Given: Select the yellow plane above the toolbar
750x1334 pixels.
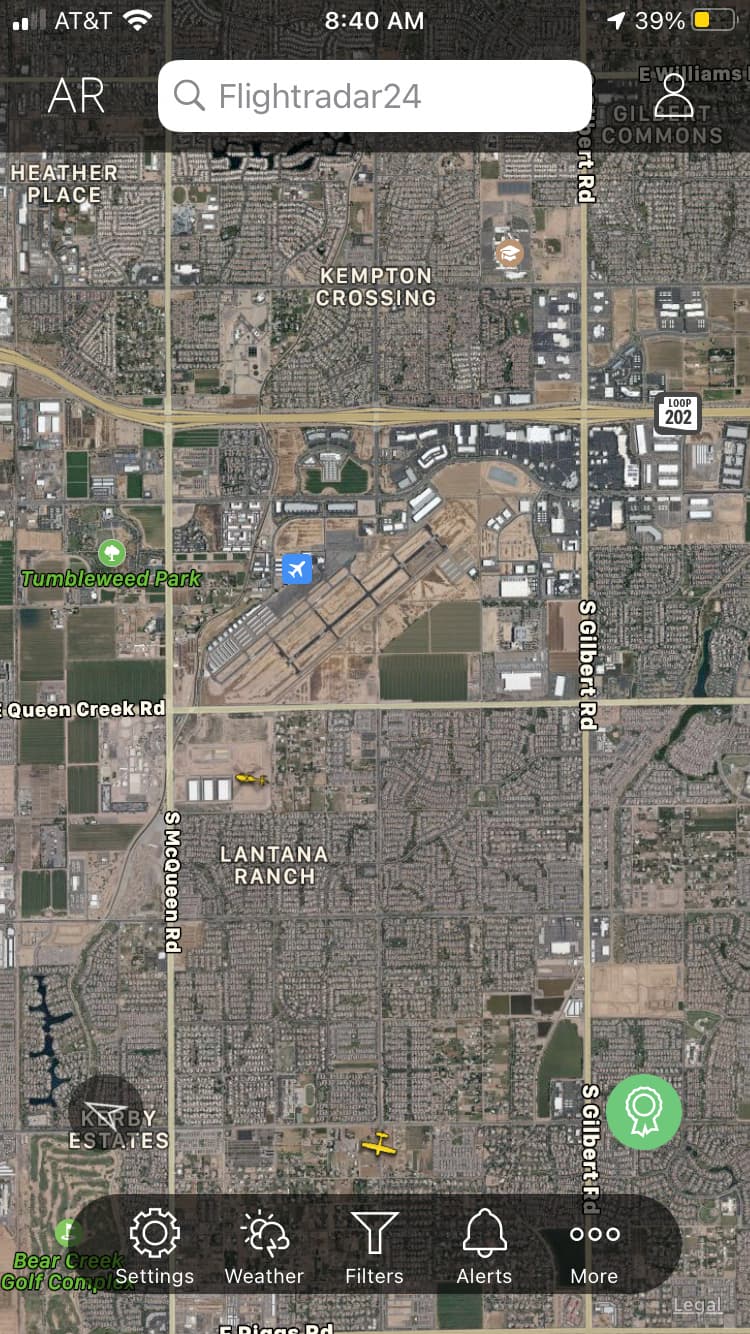Looking at the screenshot, I should pos(379,1144).
